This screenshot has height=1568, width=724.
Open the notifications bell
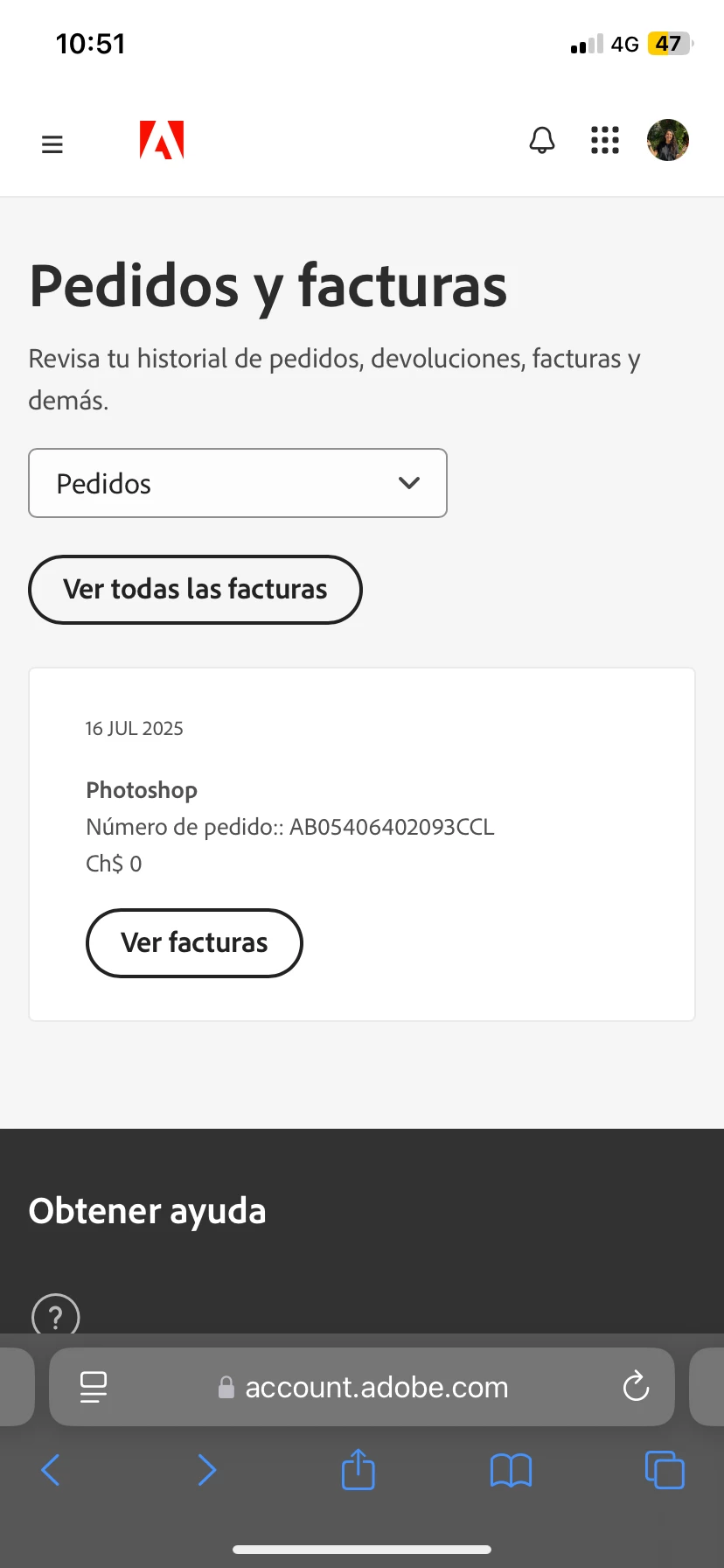coord(542,140)
